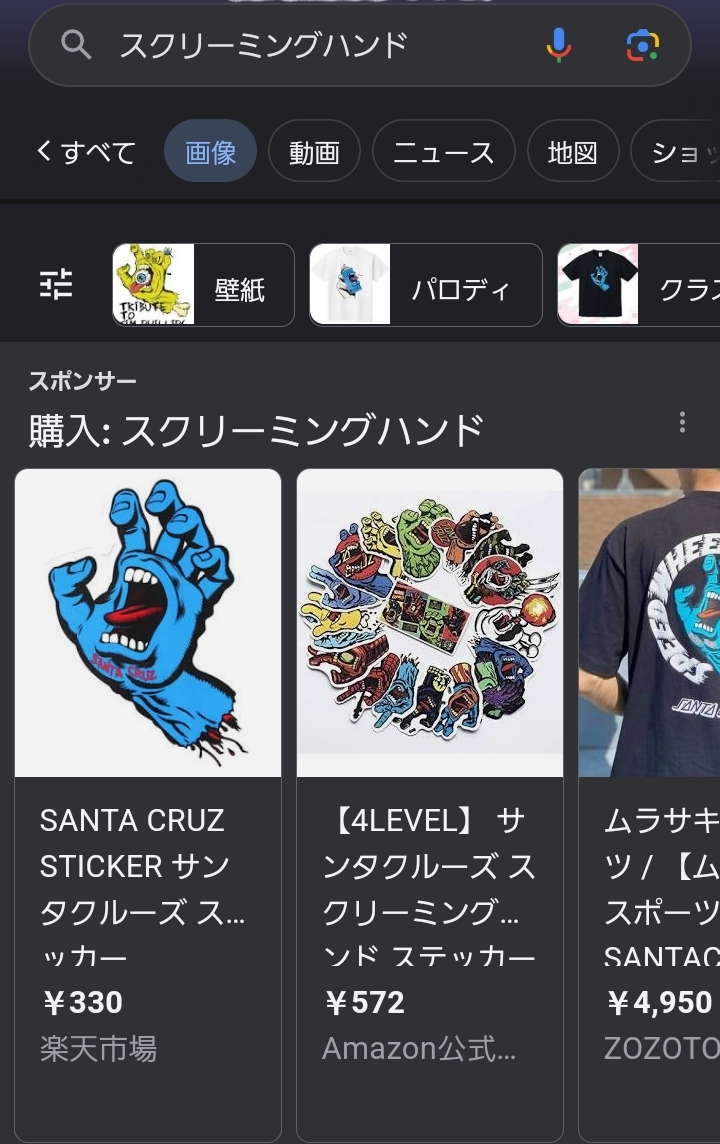
Task: Open the ニュース tab
Action: click(x=443, y=152)
